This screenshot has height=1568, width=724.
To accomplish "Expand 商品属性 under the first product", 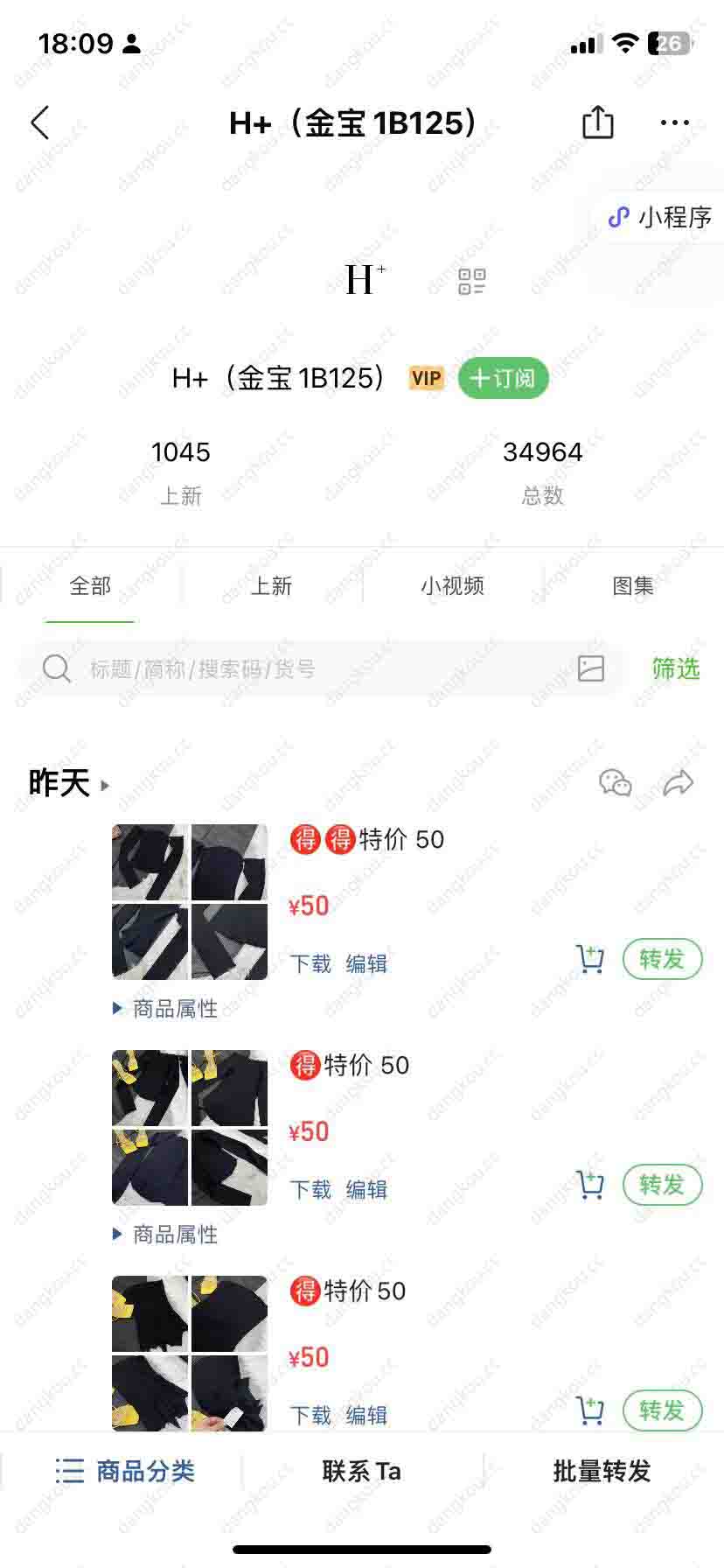I will (x=166, y=1009).
